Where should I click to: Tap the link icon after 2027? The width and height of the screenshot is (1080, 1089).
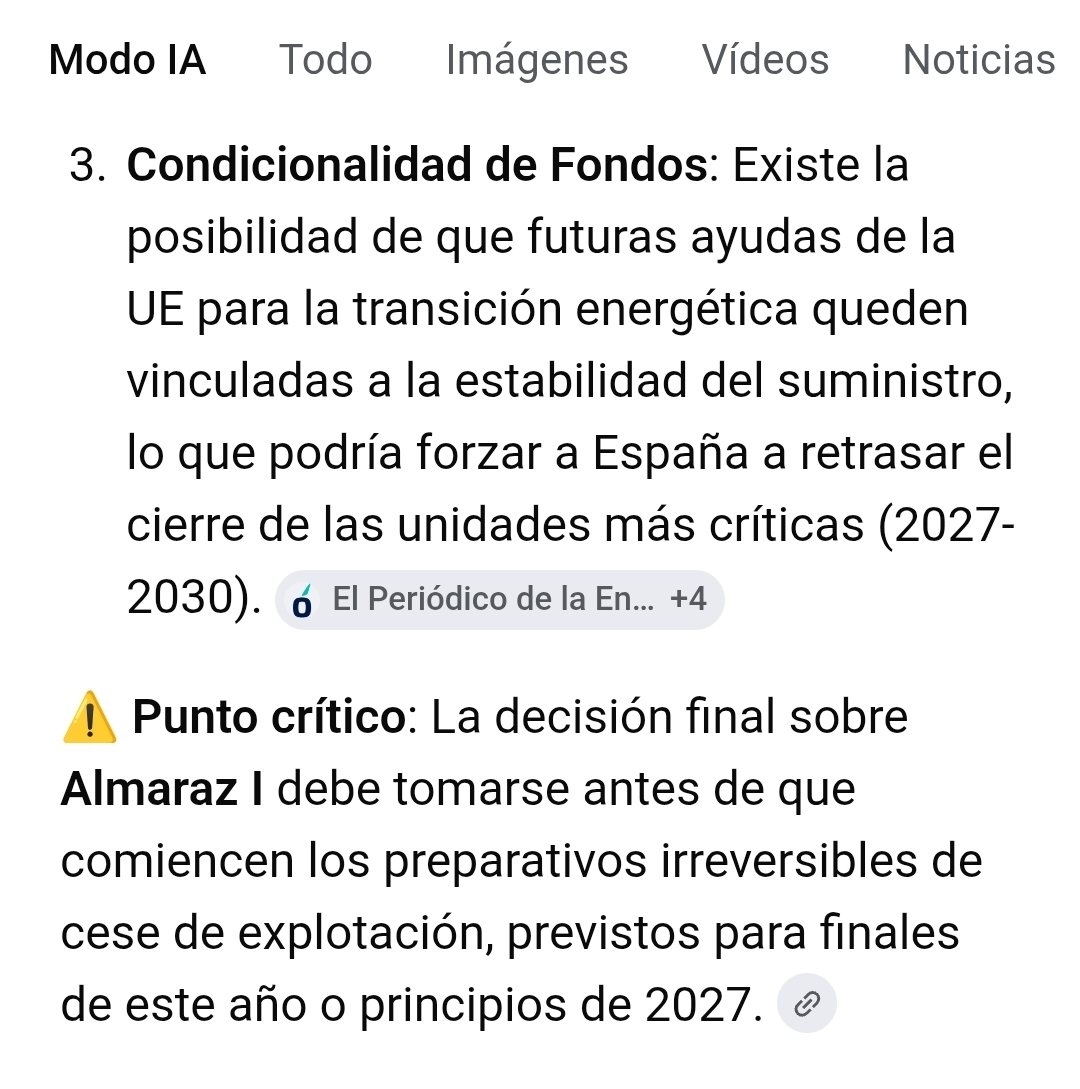click(806, 1004)
